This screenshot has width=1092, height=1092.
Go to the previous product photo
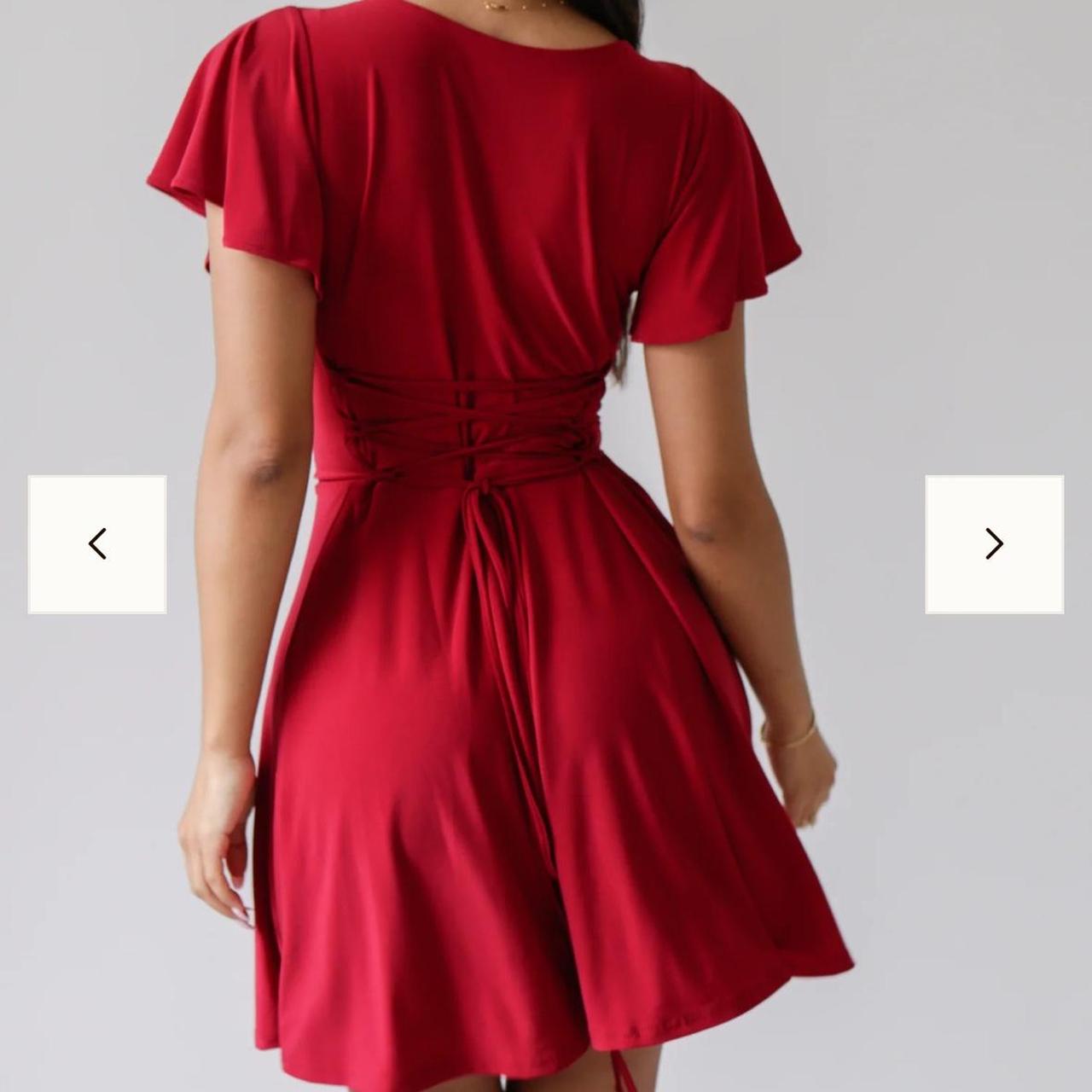(x=97, y=544)
